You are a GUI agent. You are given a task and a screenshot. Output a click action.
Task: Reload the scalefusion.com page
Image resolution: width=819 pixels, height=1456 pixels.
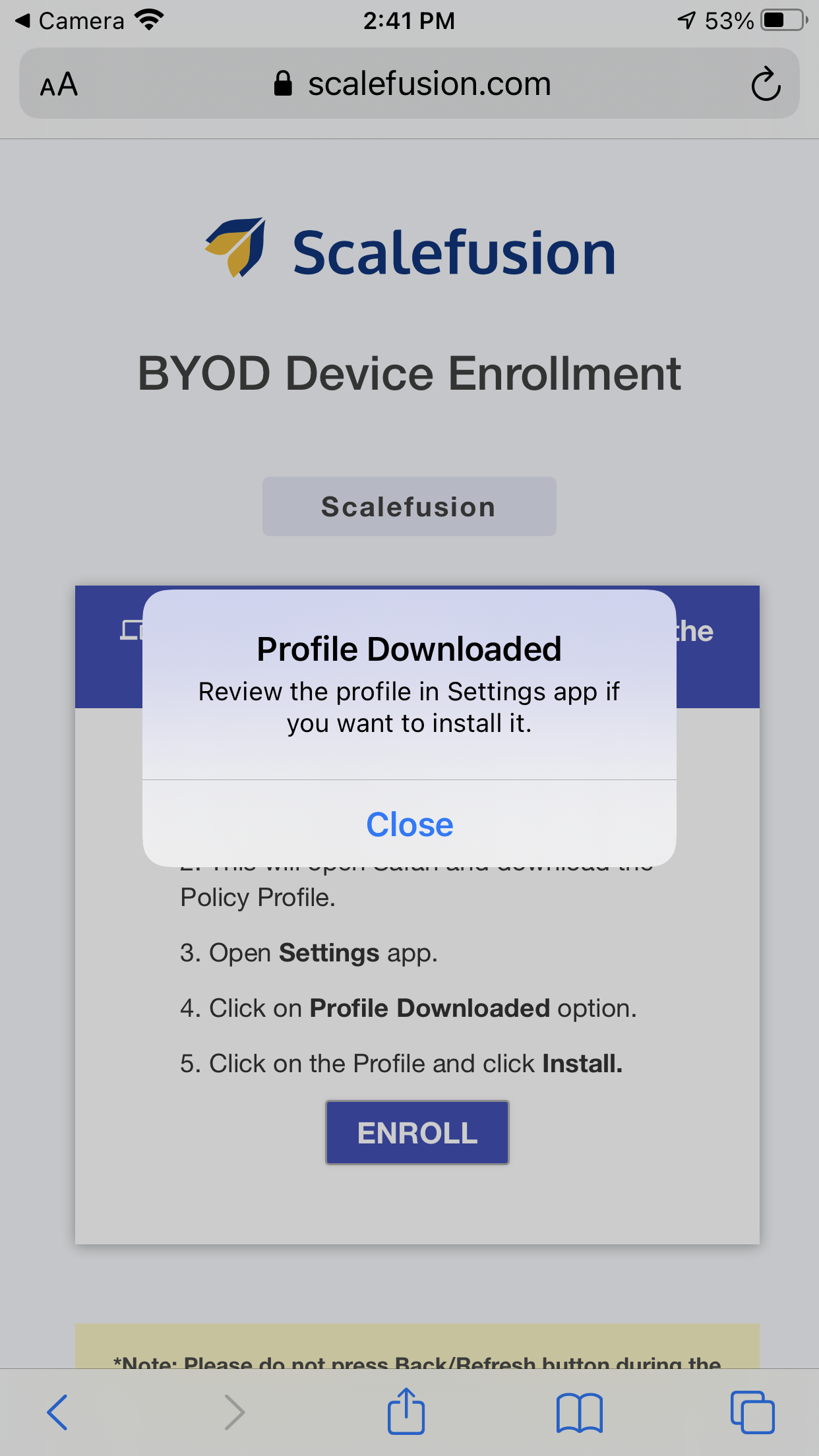coord(766,84)
